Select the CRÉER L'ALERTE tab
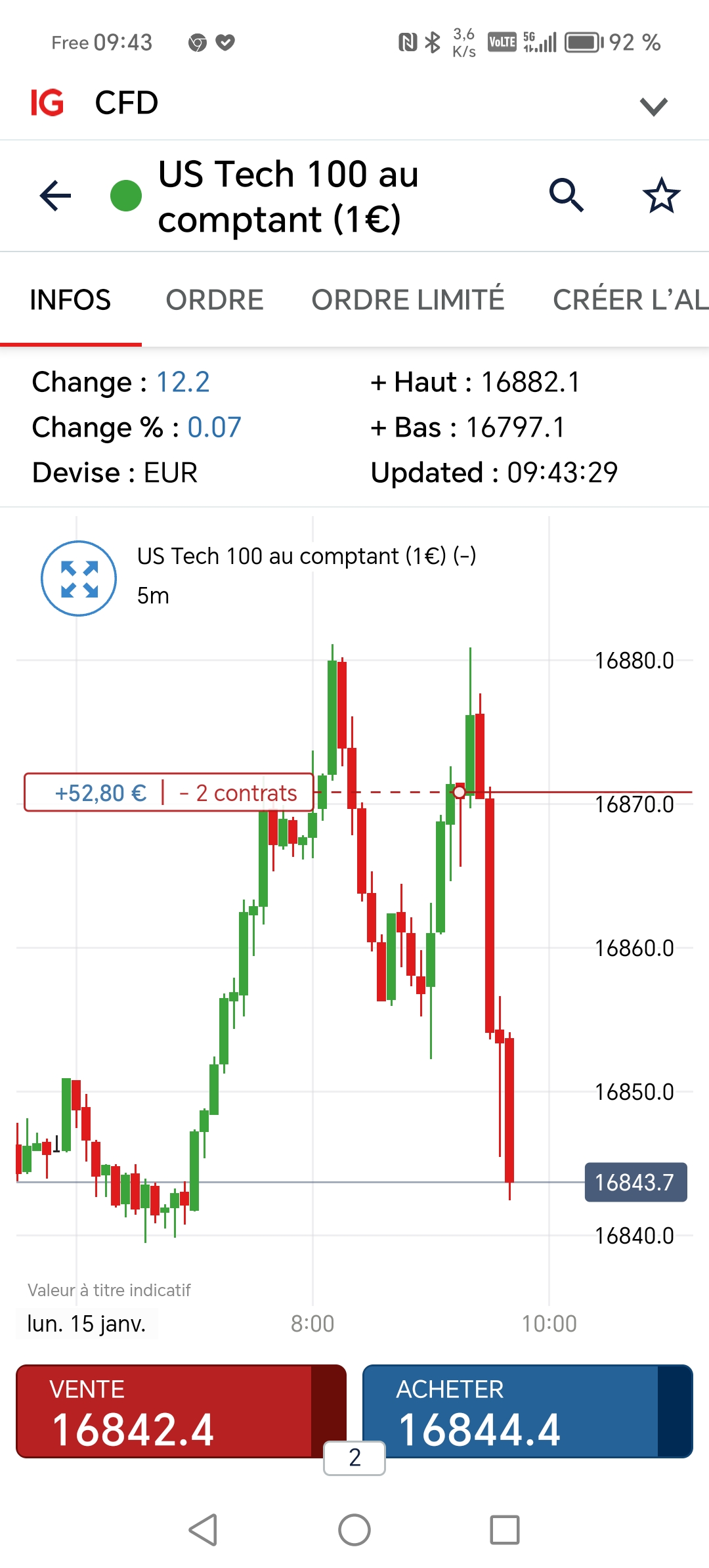 pos(629,300)
